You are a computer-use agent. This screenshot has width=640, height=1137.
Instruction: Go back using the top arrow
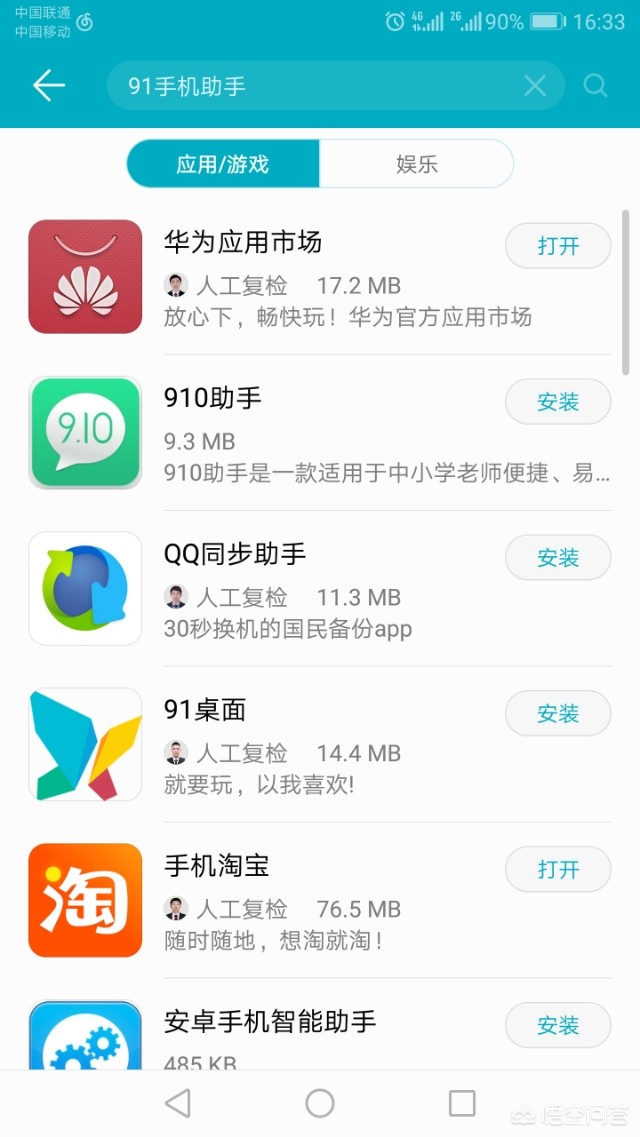[48, 86]
